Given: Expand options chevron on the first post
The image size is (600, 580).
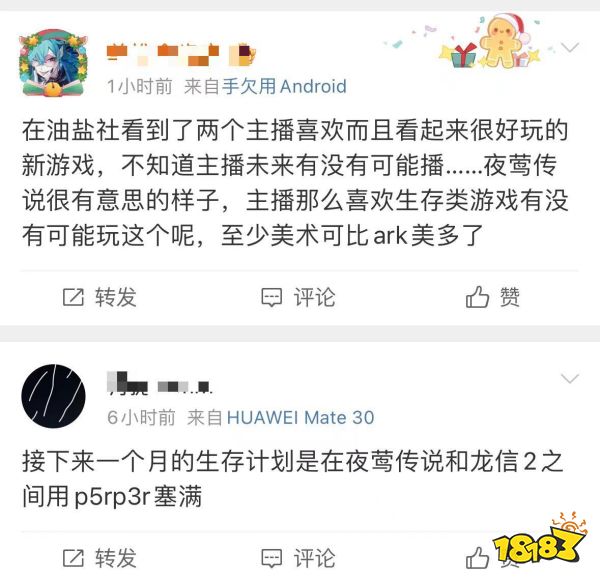Looking at the screenshot, I should point(569,48).
